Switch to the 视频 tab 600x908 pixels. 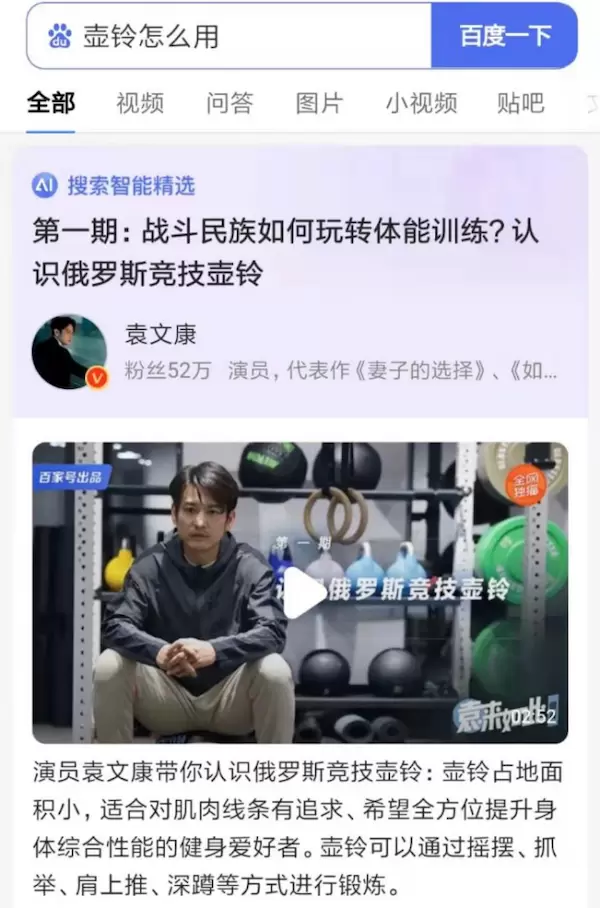(139, 103)
